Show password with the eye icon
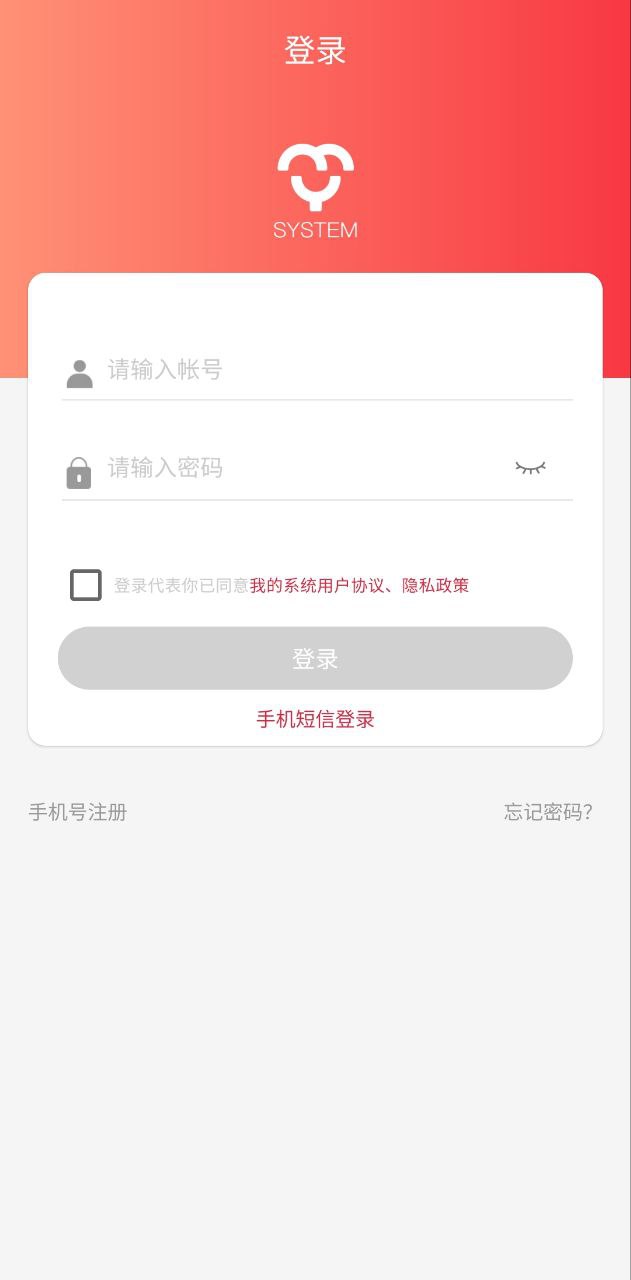Image resolution: width=631 pixels, height=1280 pixels. tap(530, 467)
